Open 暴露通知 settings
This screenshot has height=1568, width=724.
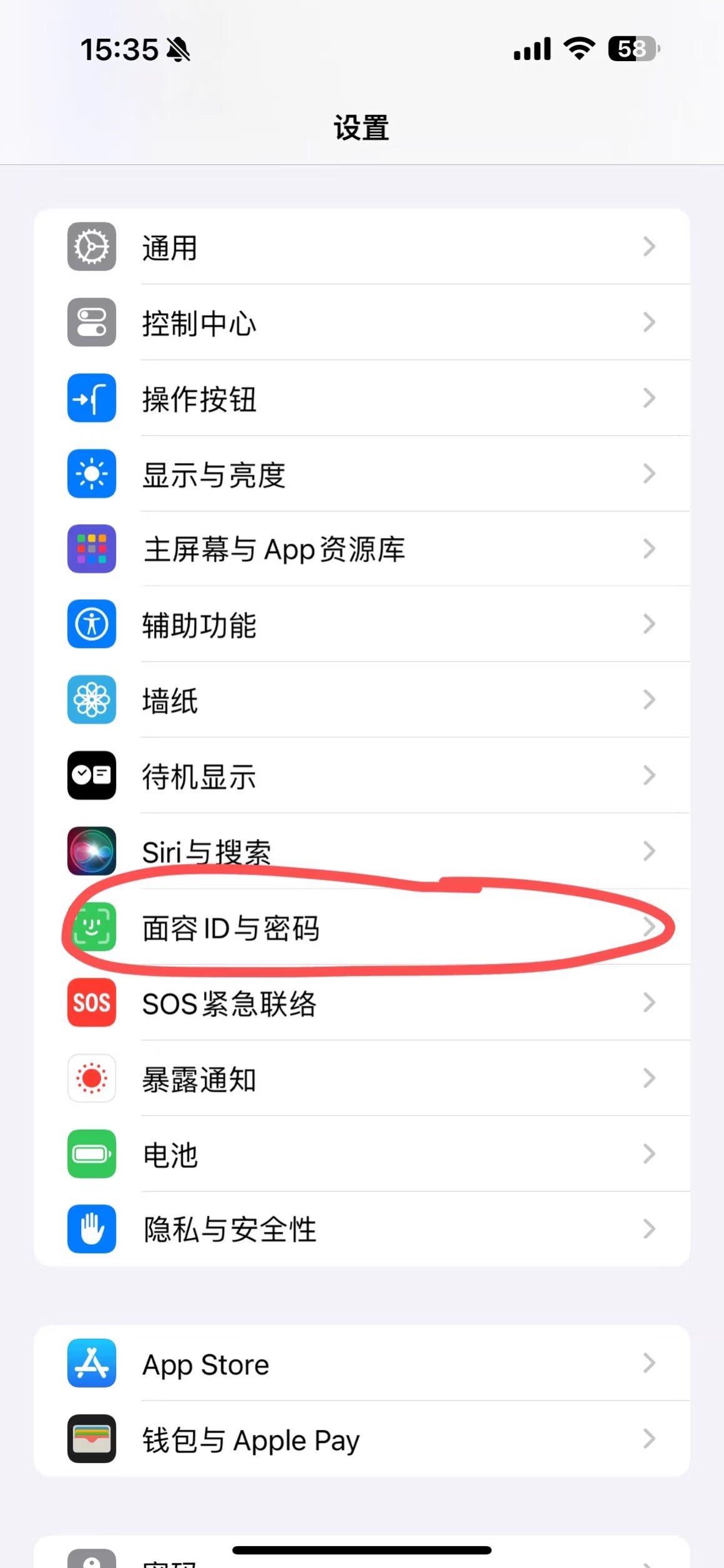[x=361, y=1079]
